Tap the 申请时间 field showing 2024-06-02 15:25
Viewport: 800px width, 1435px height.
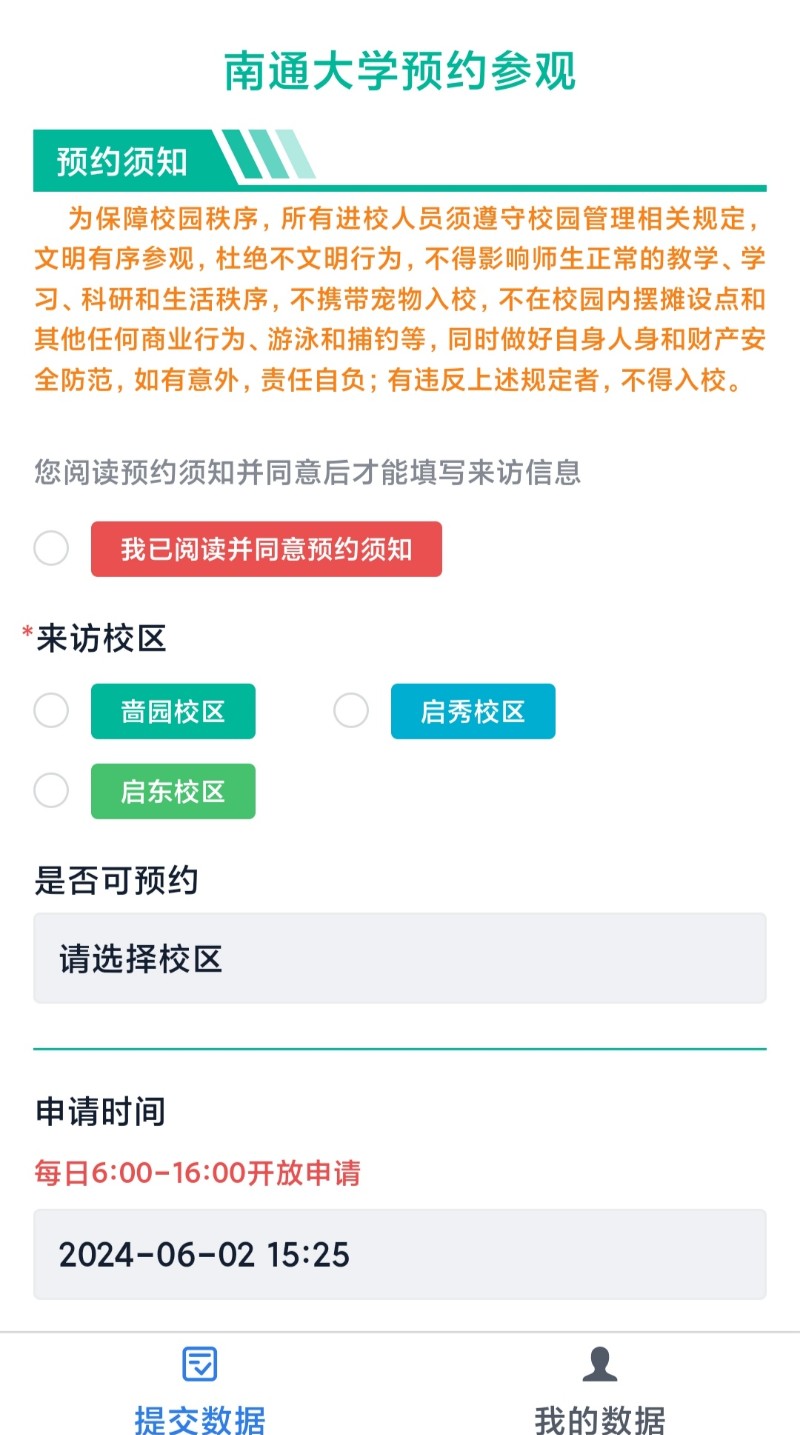pyautogui.click(x=400, y=1254)
